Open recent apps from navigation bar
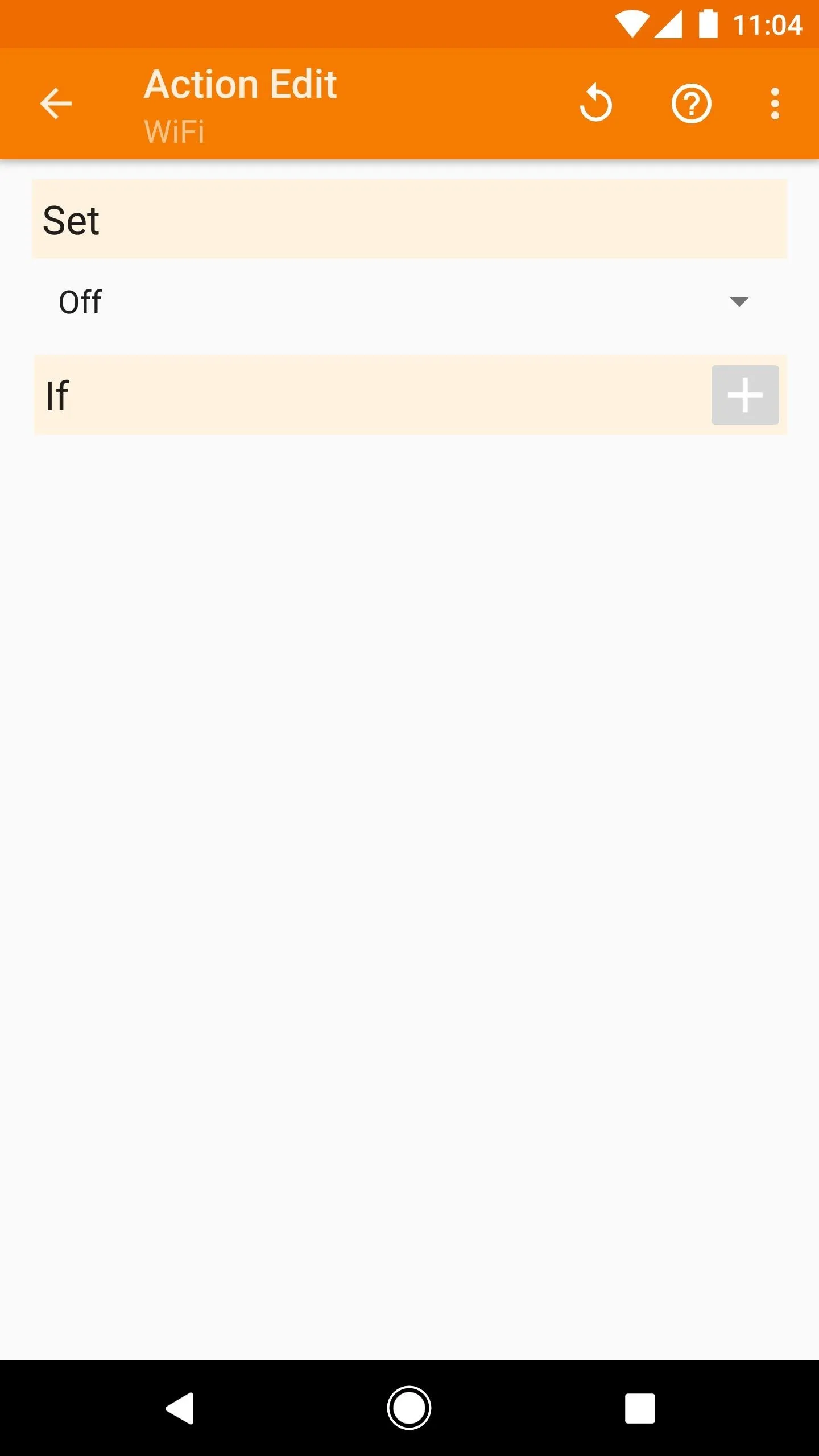The width and height of the screenshot is (819, 1456). tap(640, 1408)
